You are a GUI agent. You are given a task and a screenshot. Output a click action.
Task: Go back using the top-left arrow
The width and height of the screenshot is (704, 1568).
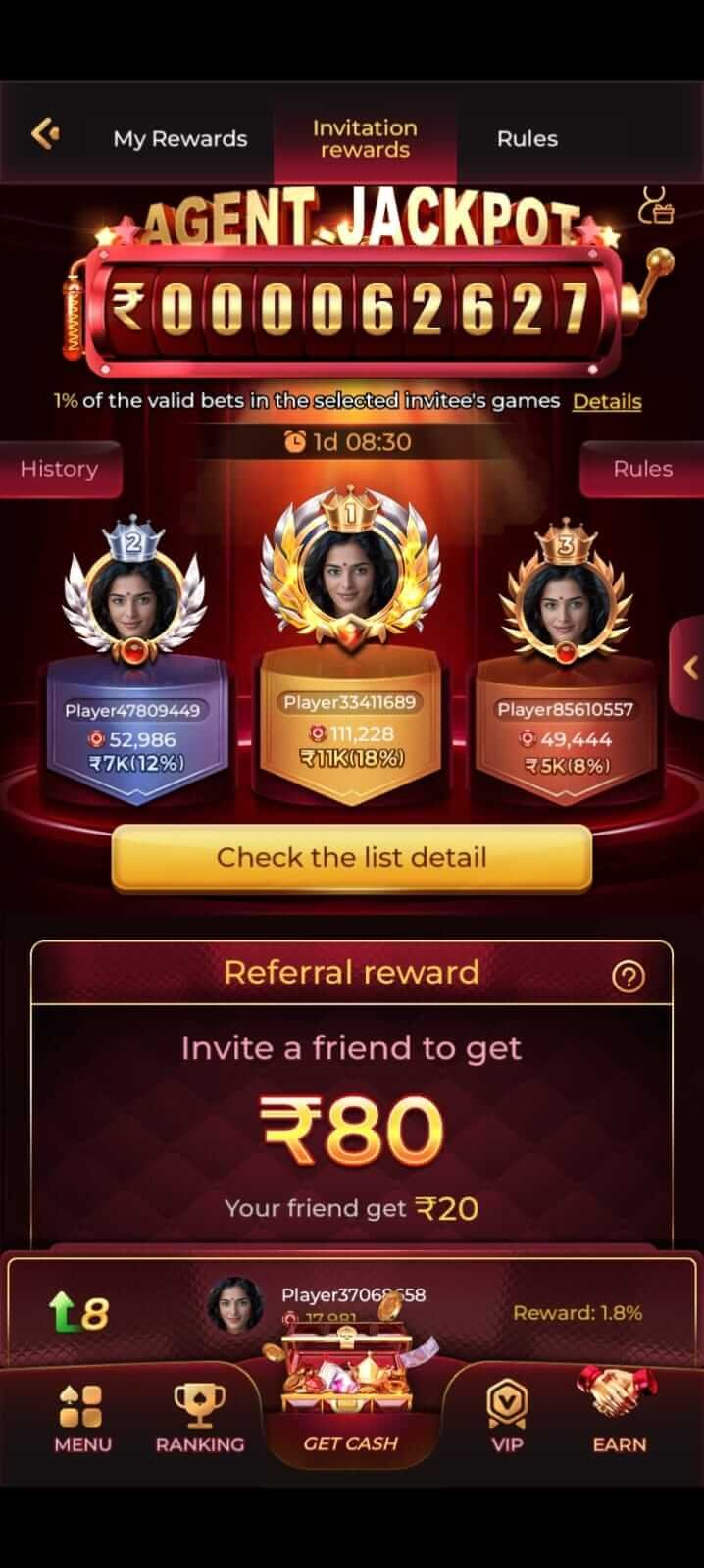click(45, 133)
